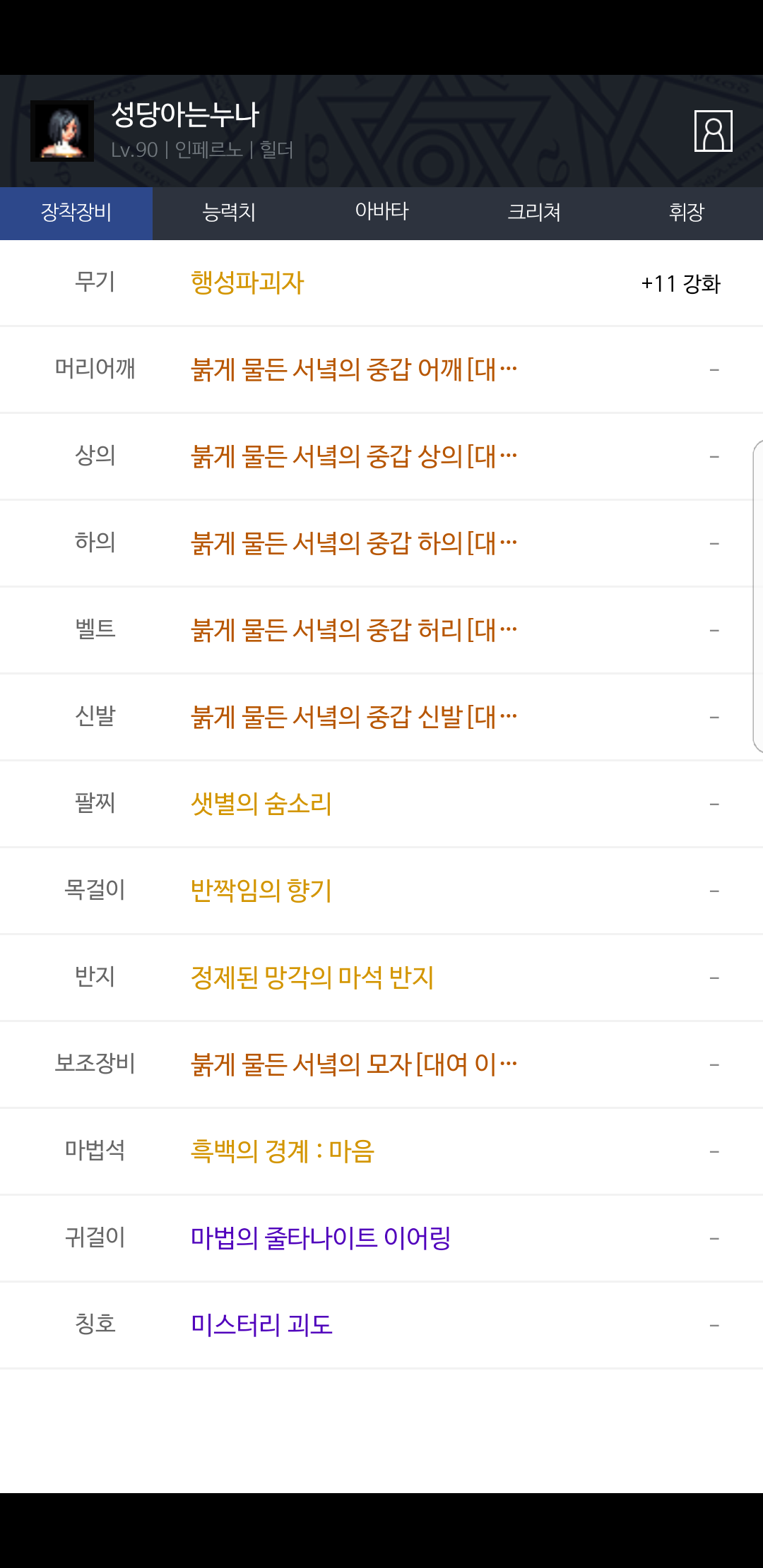
Task: View 정제된 망각의 마석 반지 details
Action: click(x=312, y=978)
